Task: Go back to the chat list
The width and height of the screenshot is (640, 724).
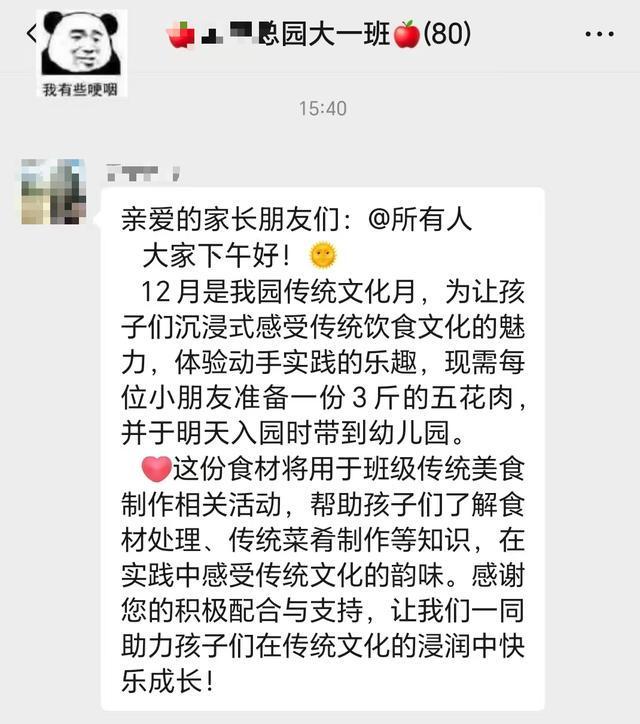Action: [x=31, y=34]
